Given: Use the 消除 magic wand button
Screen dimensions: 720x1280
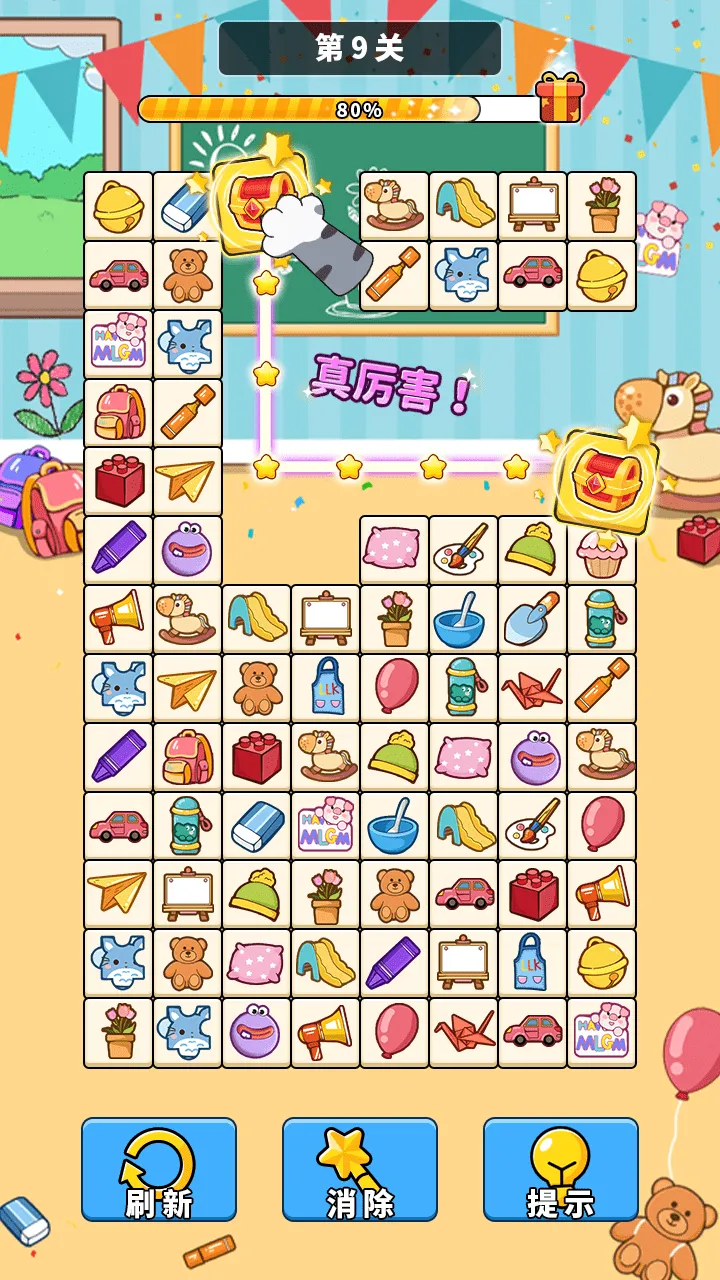Looking at the screenshot, I should pos(360,1169).
